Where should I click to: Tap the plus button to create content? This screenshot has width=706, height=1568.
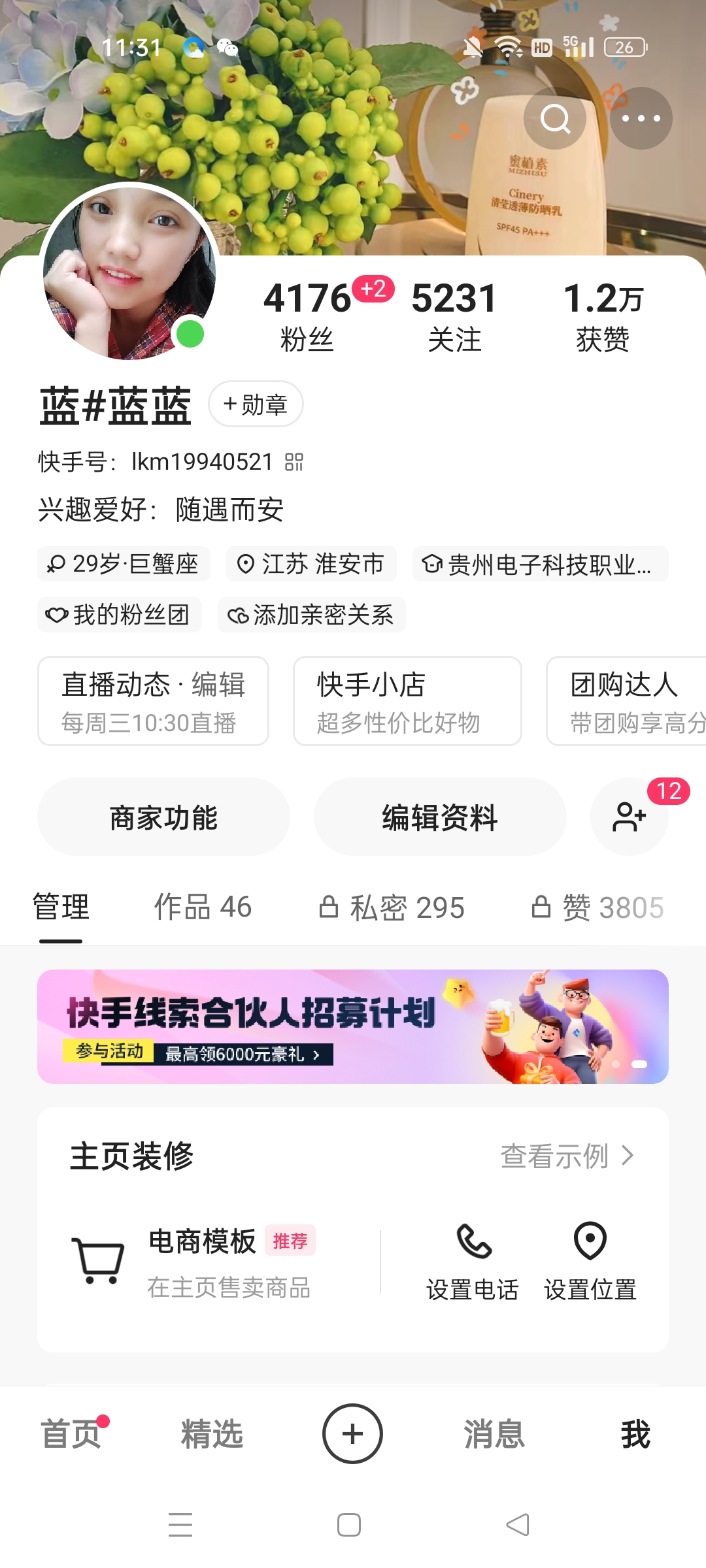pyautogui.click(x=352, y=1433)
